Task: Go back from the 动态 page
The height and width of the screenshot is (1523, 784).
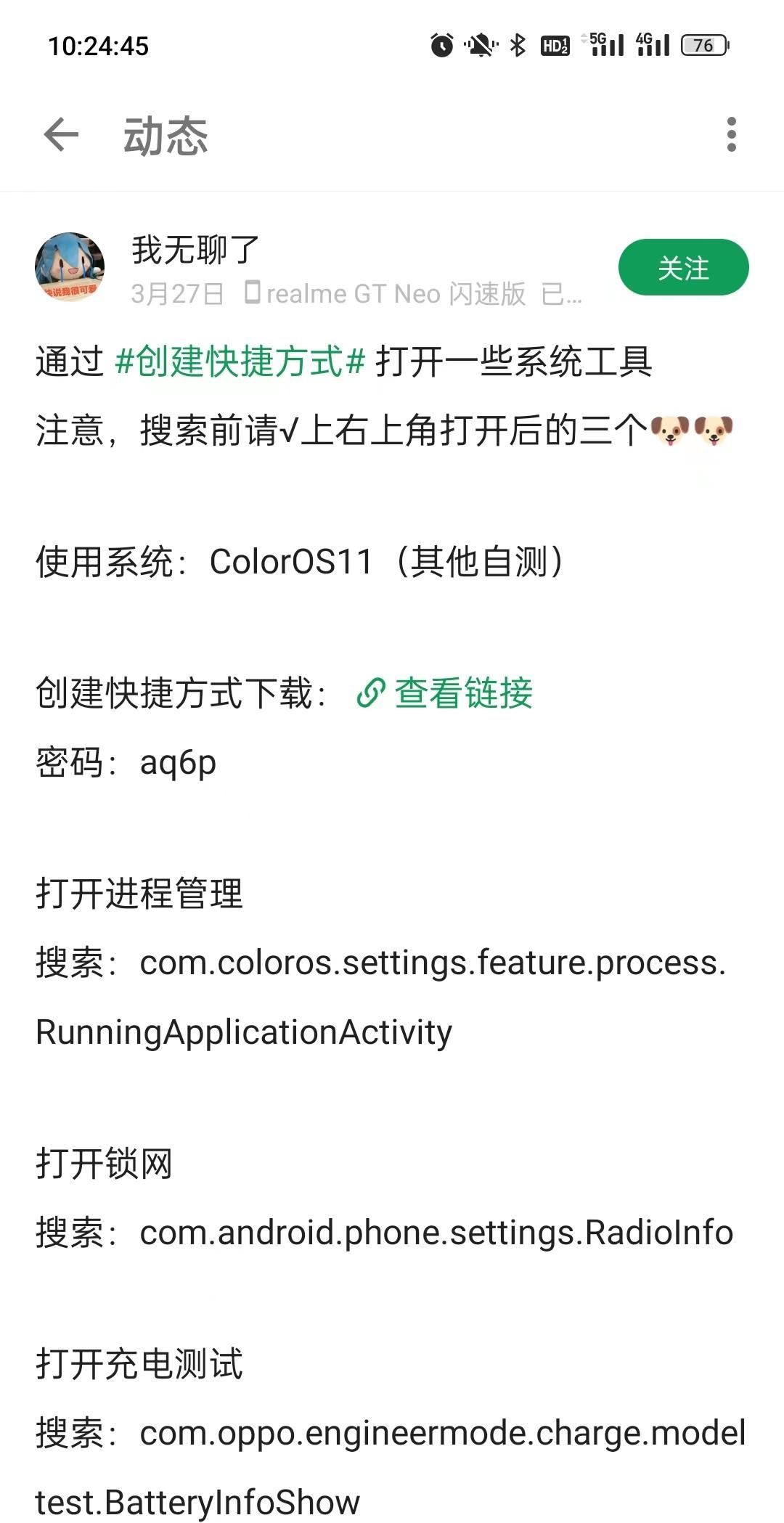Action: pos(61,135)
